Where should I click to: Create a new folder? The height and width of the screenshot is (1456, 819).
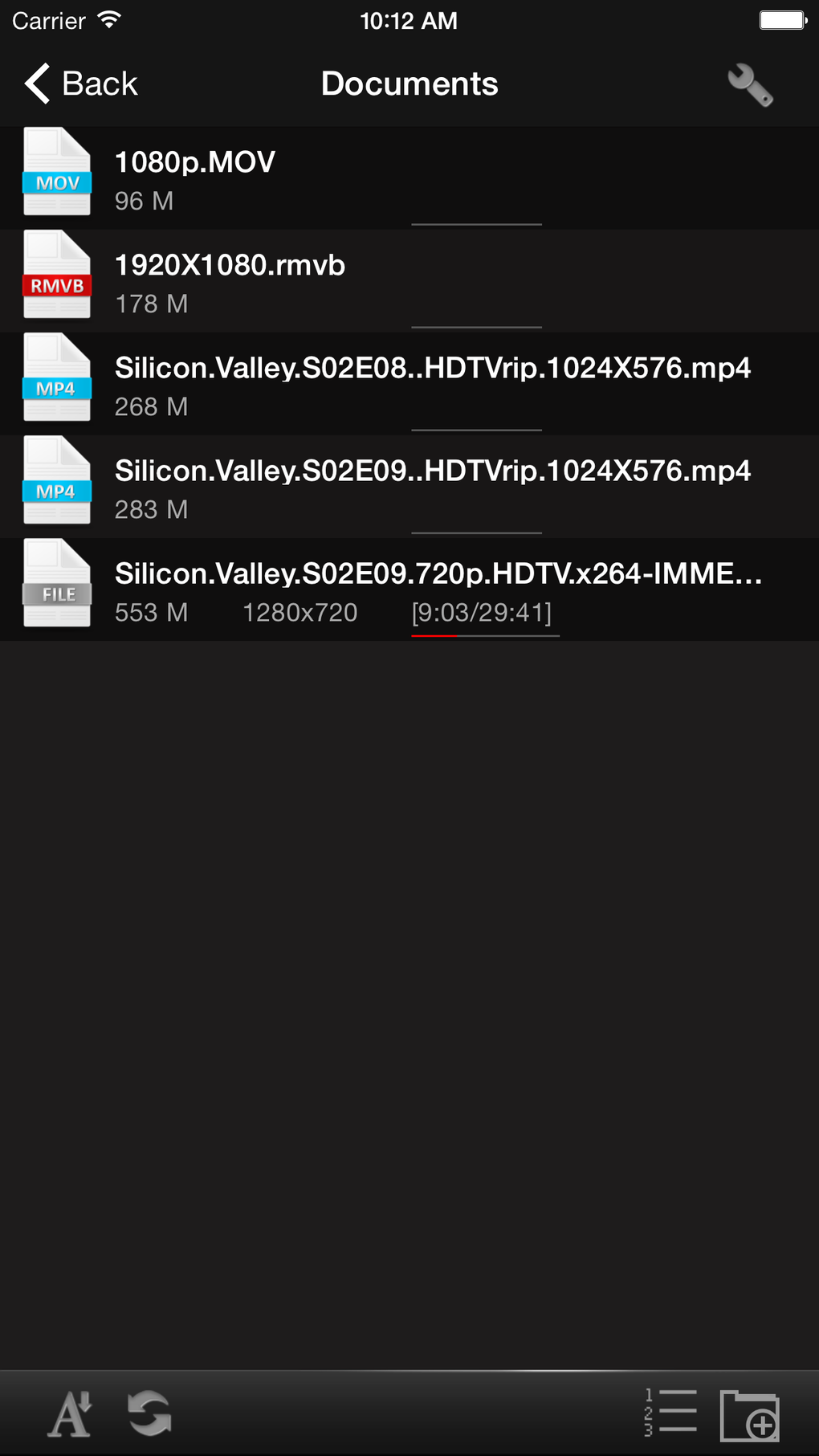(x=750, y=1415)
